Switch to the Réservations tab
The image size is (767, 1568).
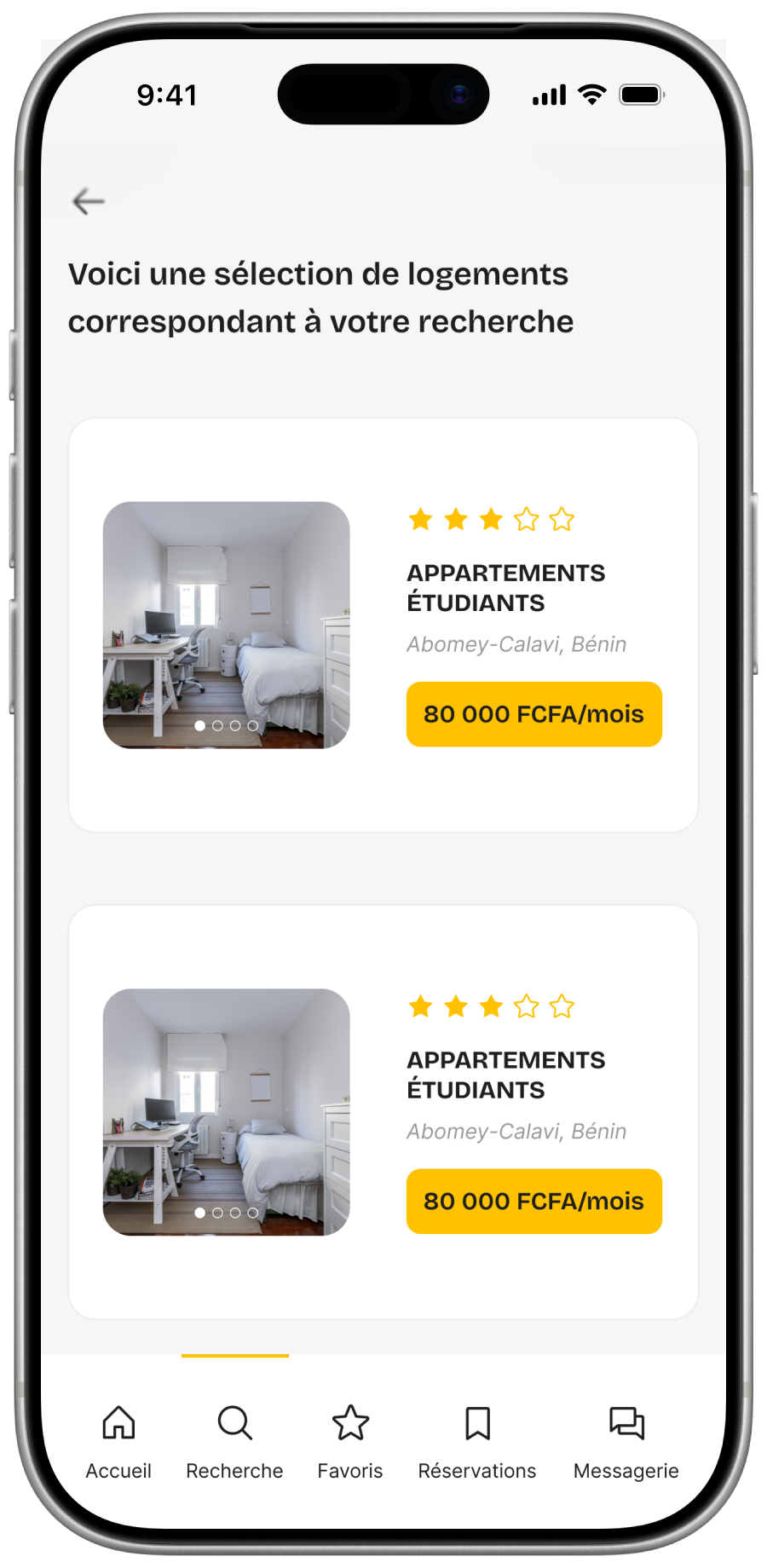pos(477,1442)
